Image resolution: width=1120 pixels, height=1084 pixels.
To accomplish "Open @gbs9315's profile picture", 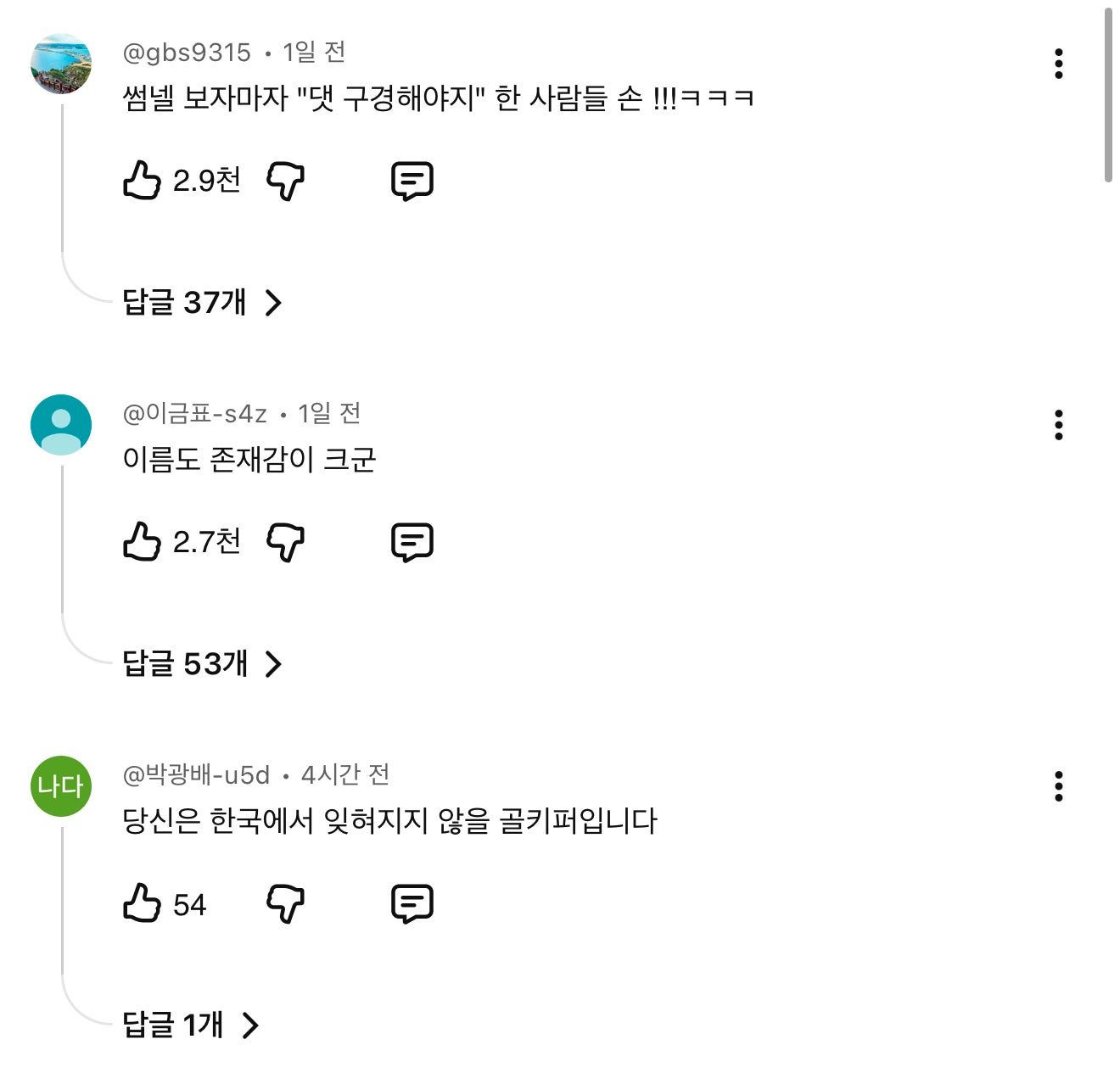I will coord(61,64).
